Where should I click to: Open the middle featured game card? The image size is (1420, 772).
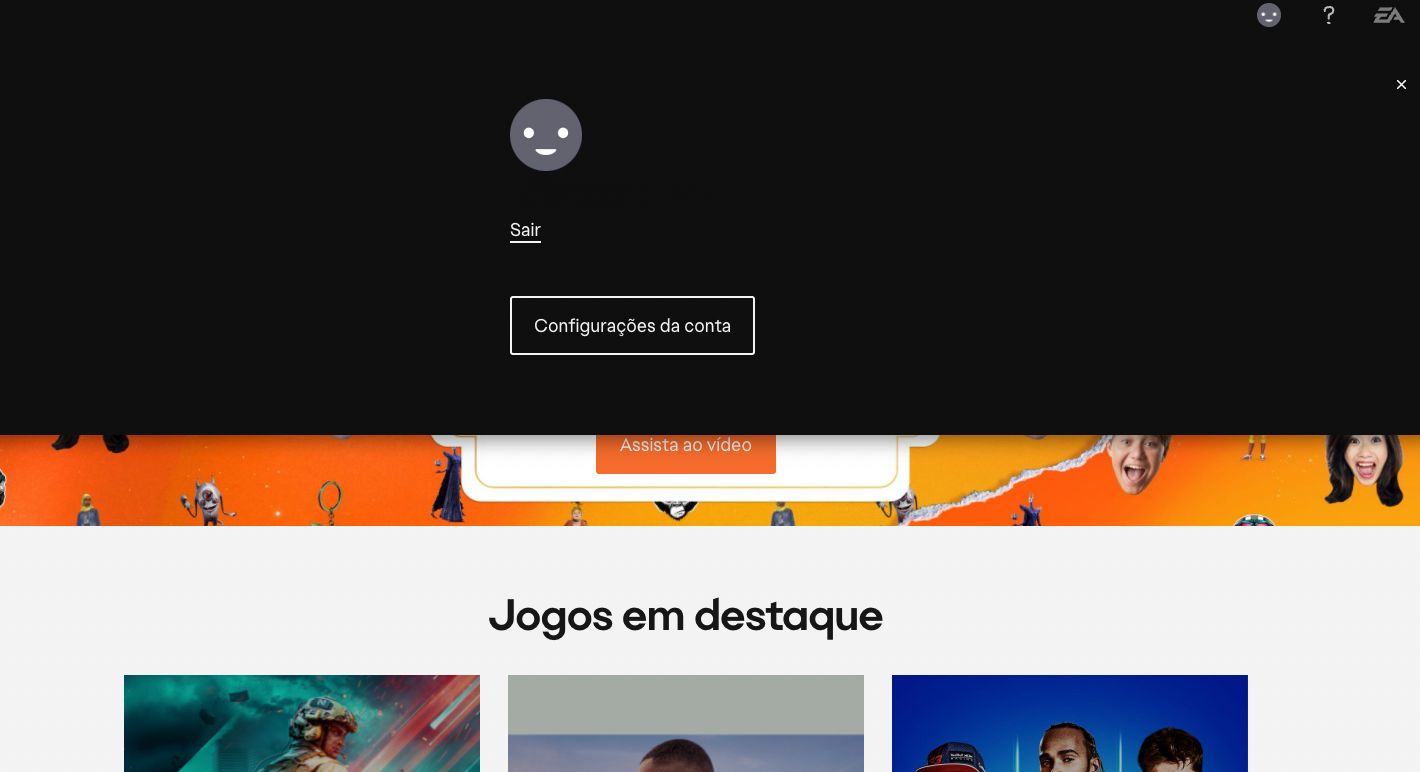pos(686,723)
